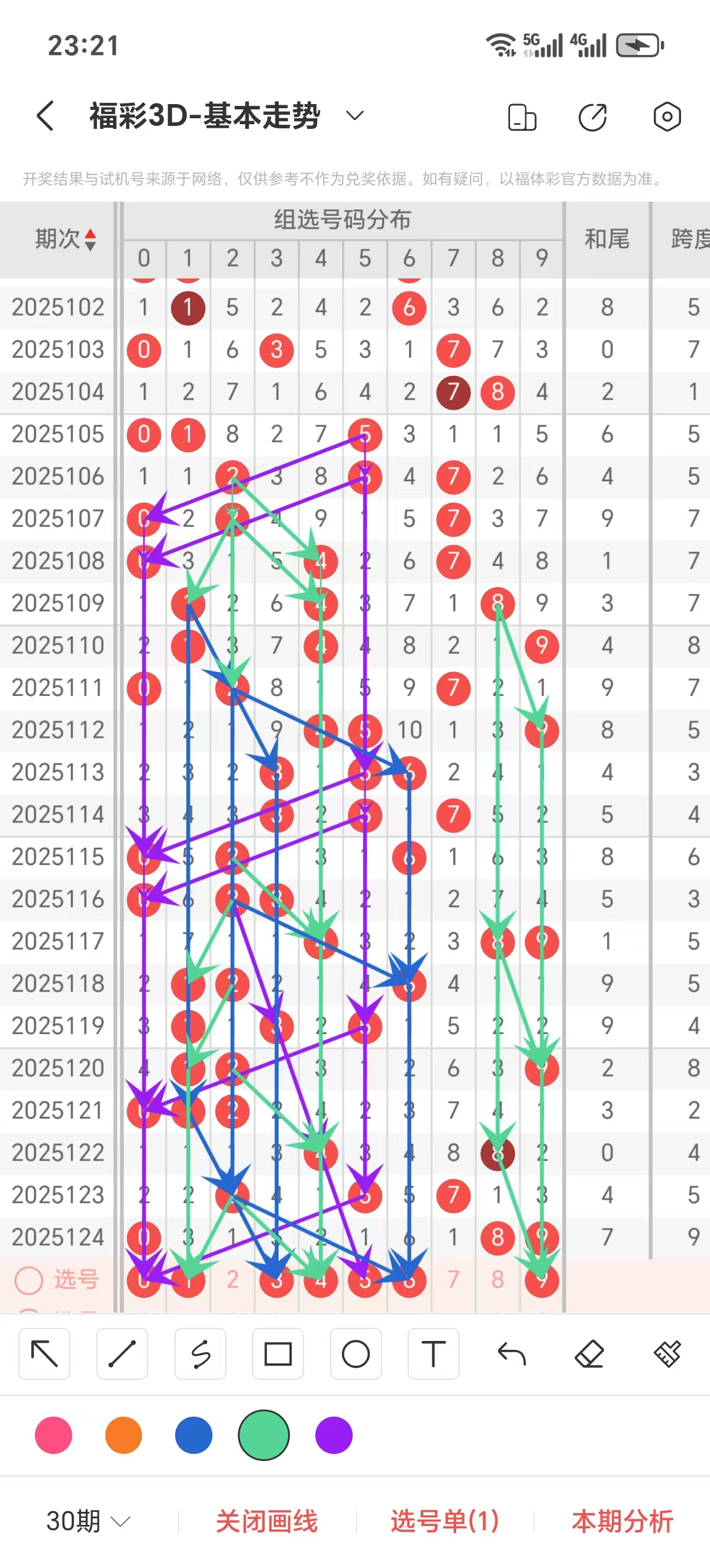Screen dimensions: 710x1568
Task: Pick the pink color swatch
Action: click(54, 1435)
